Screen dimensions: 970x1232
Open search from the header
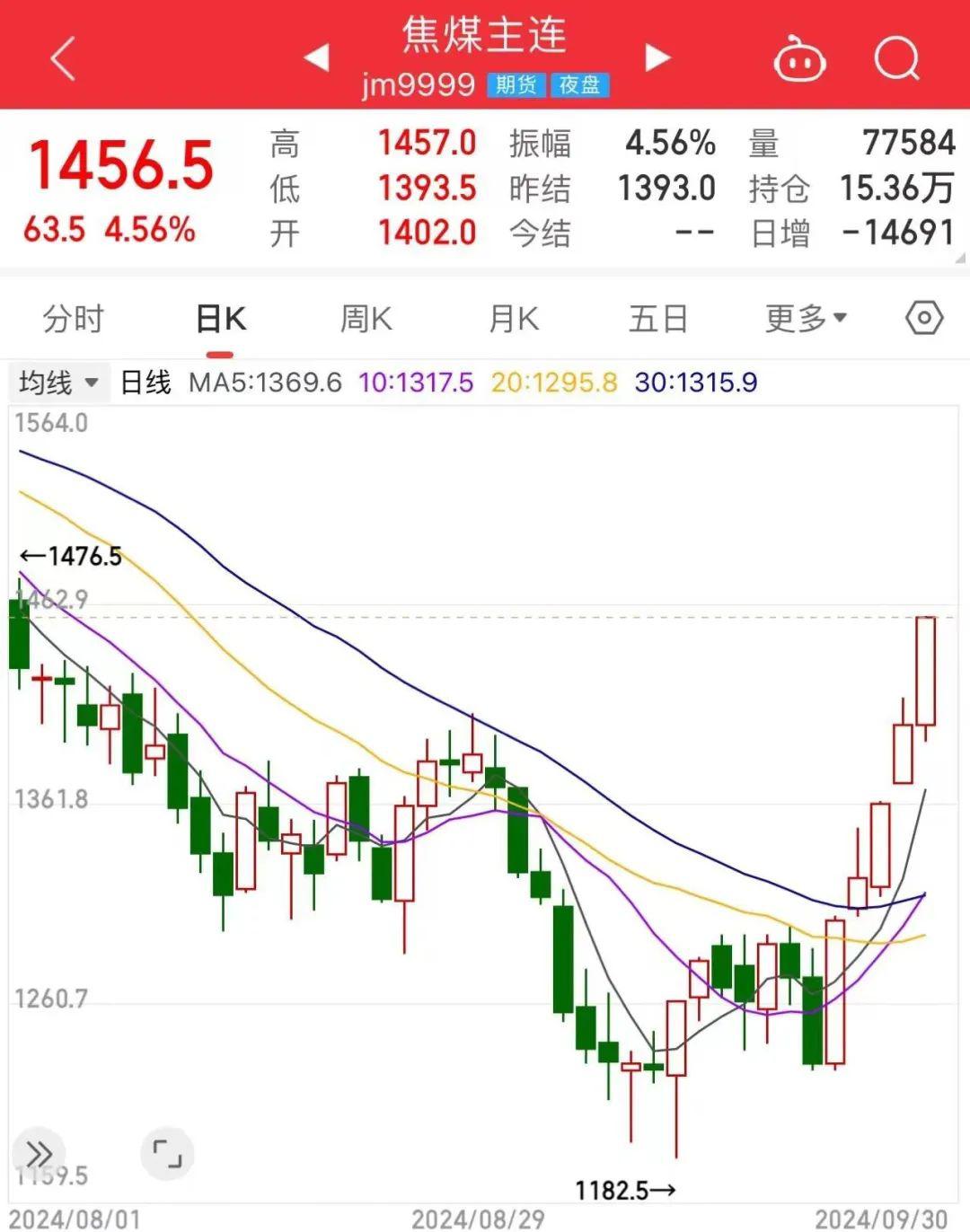click(896, 60)
